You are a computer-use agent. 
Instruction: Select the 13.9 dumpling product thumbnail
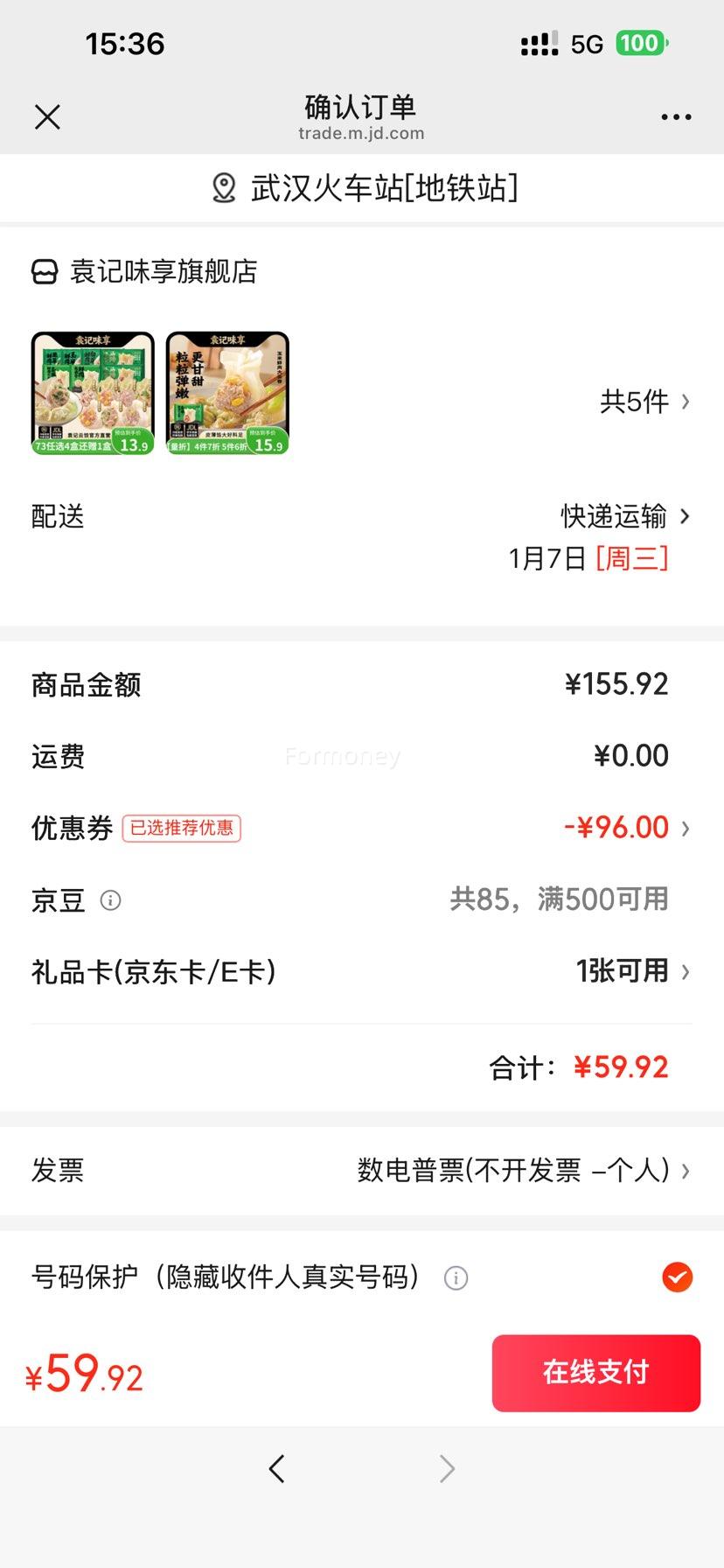click(93, 392)
